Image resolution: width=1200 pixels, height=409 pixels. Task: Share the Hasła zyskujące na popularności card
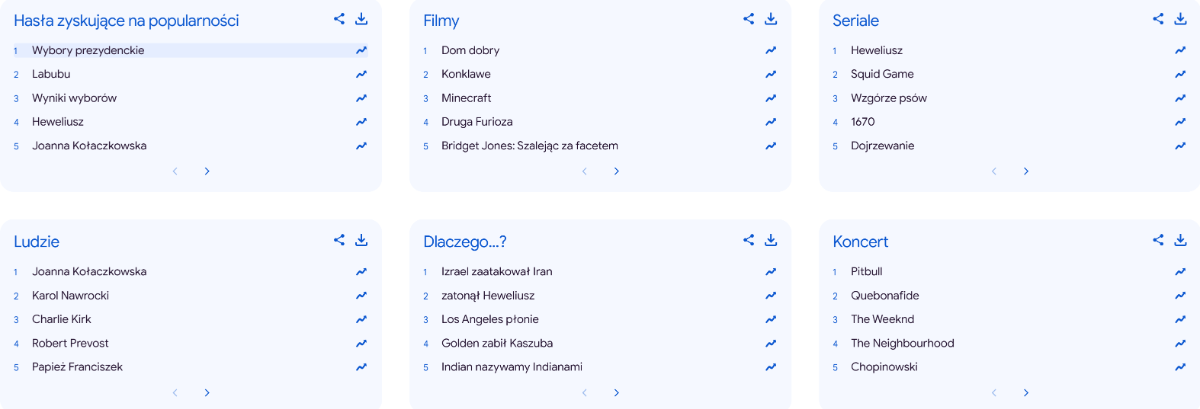(339, 19)
